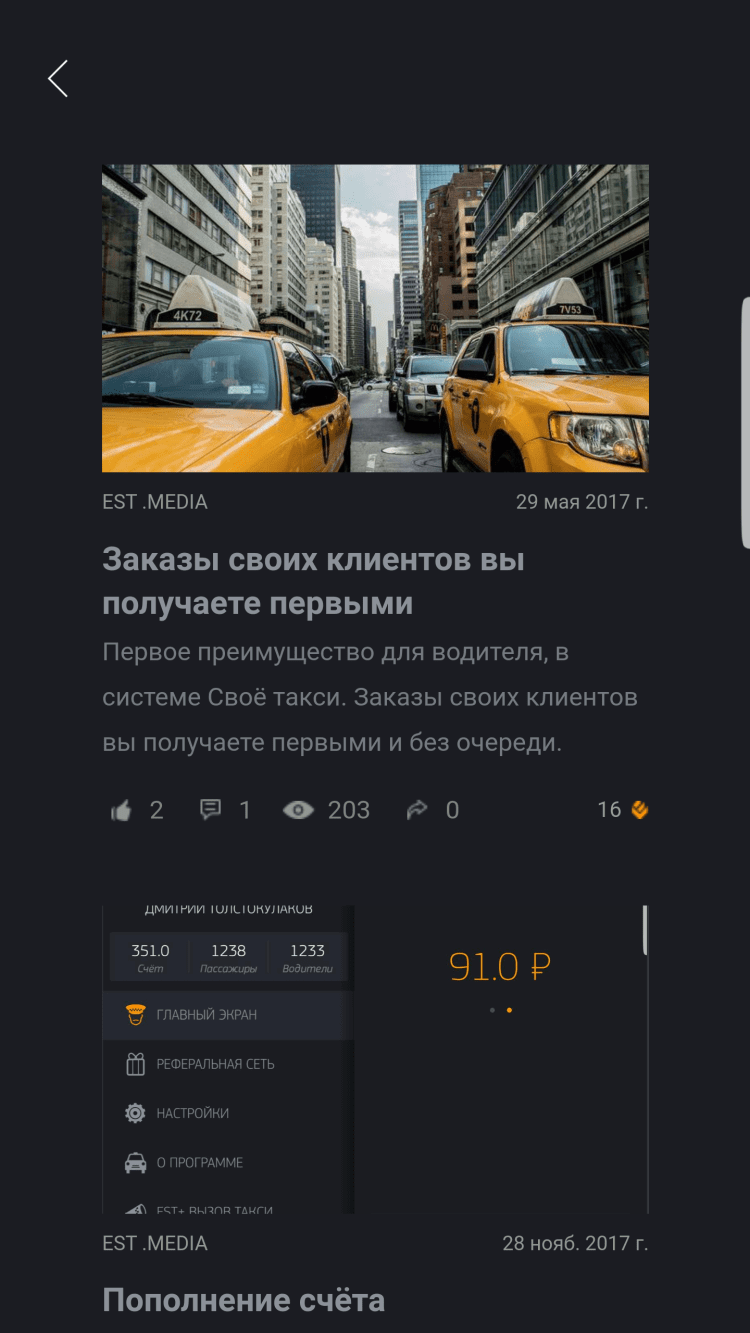Open the Пополнение счёта article image

coord(375,1060)
